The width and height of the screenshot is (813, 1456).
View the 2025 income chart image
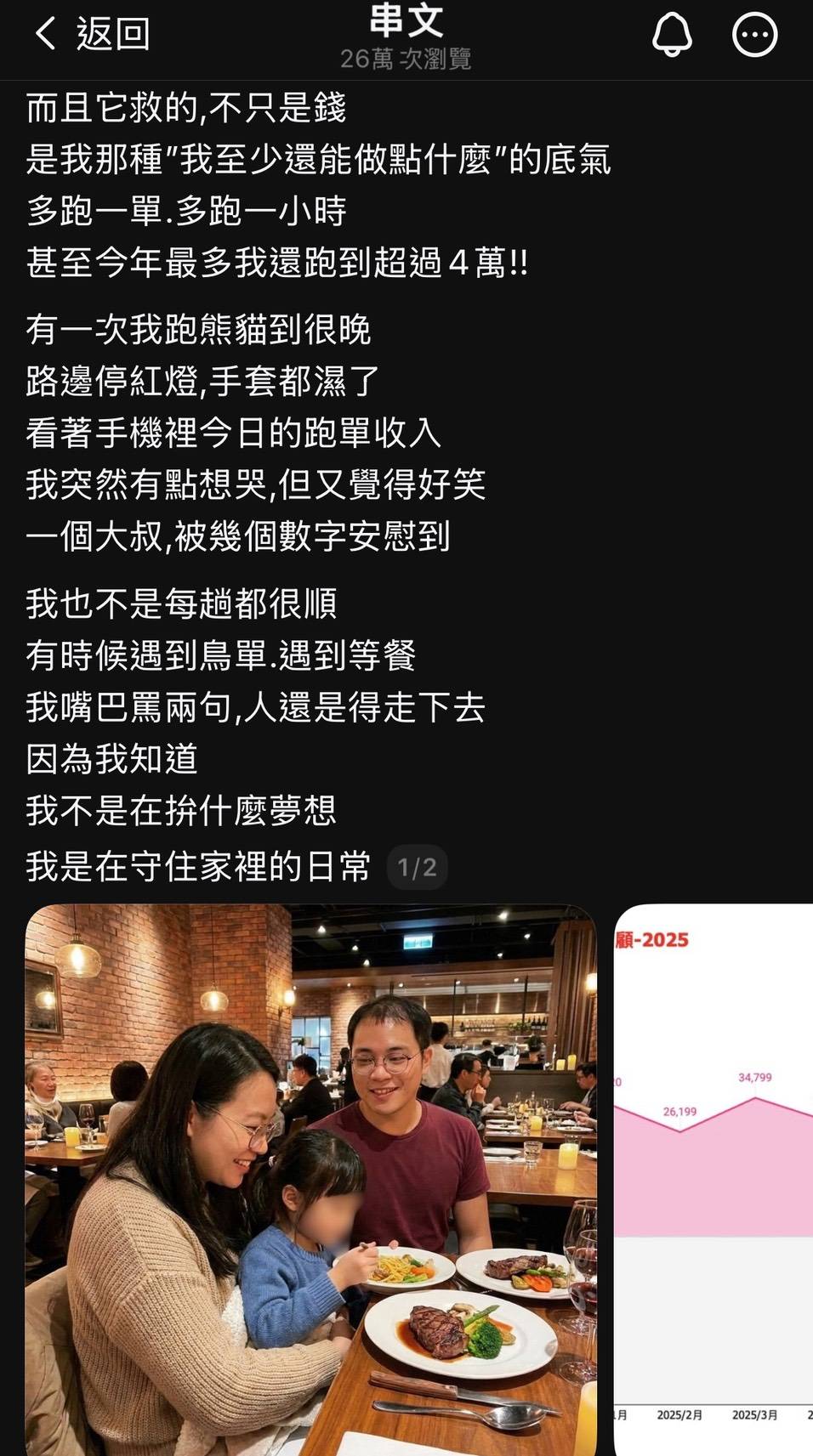click(x=714, y=1180)
